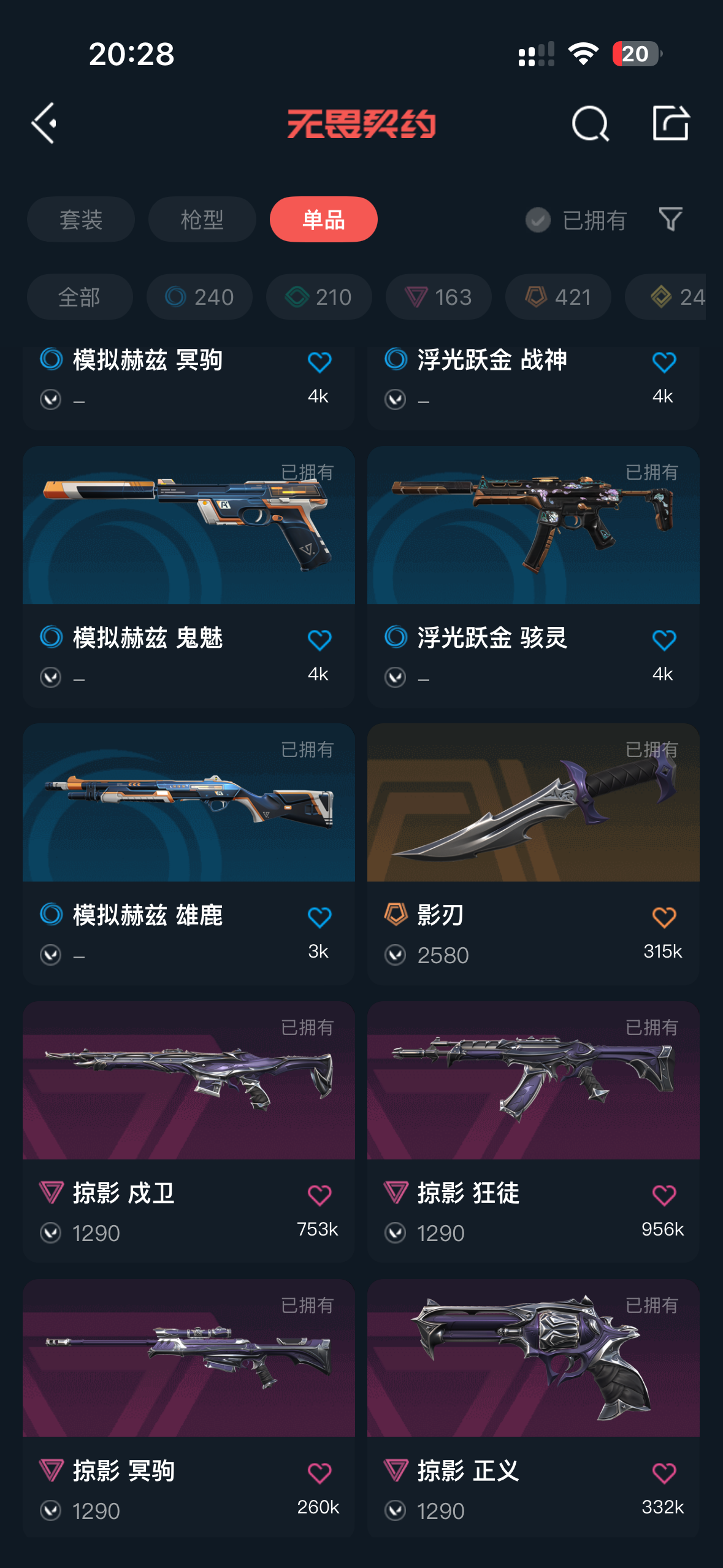Favorite the 模拟赫兹 雄鹿 skin
This screenshot has height=1568, width=723.
point(319,918)
